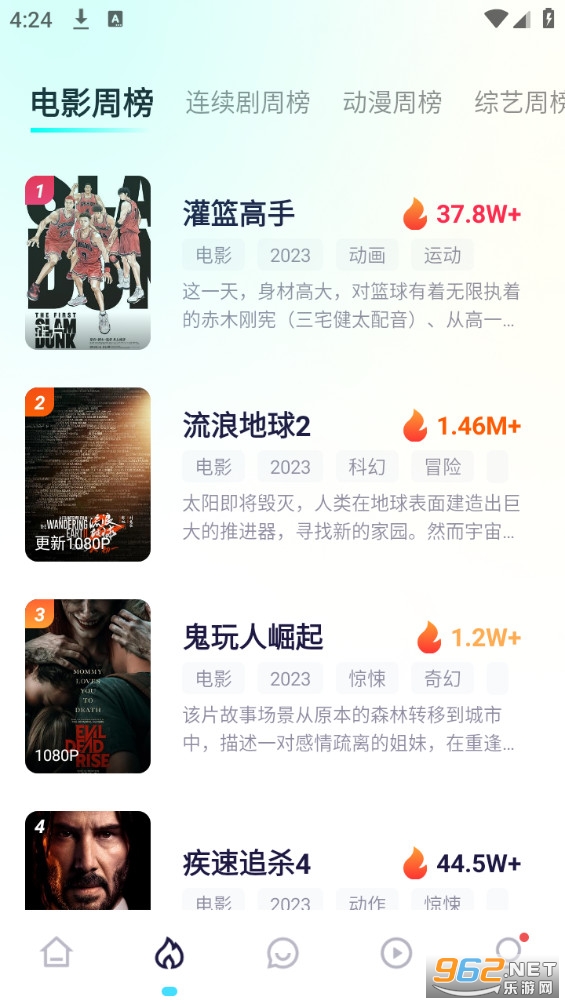Tap the flame ranking tab in bottom bar

coord(169,953)
